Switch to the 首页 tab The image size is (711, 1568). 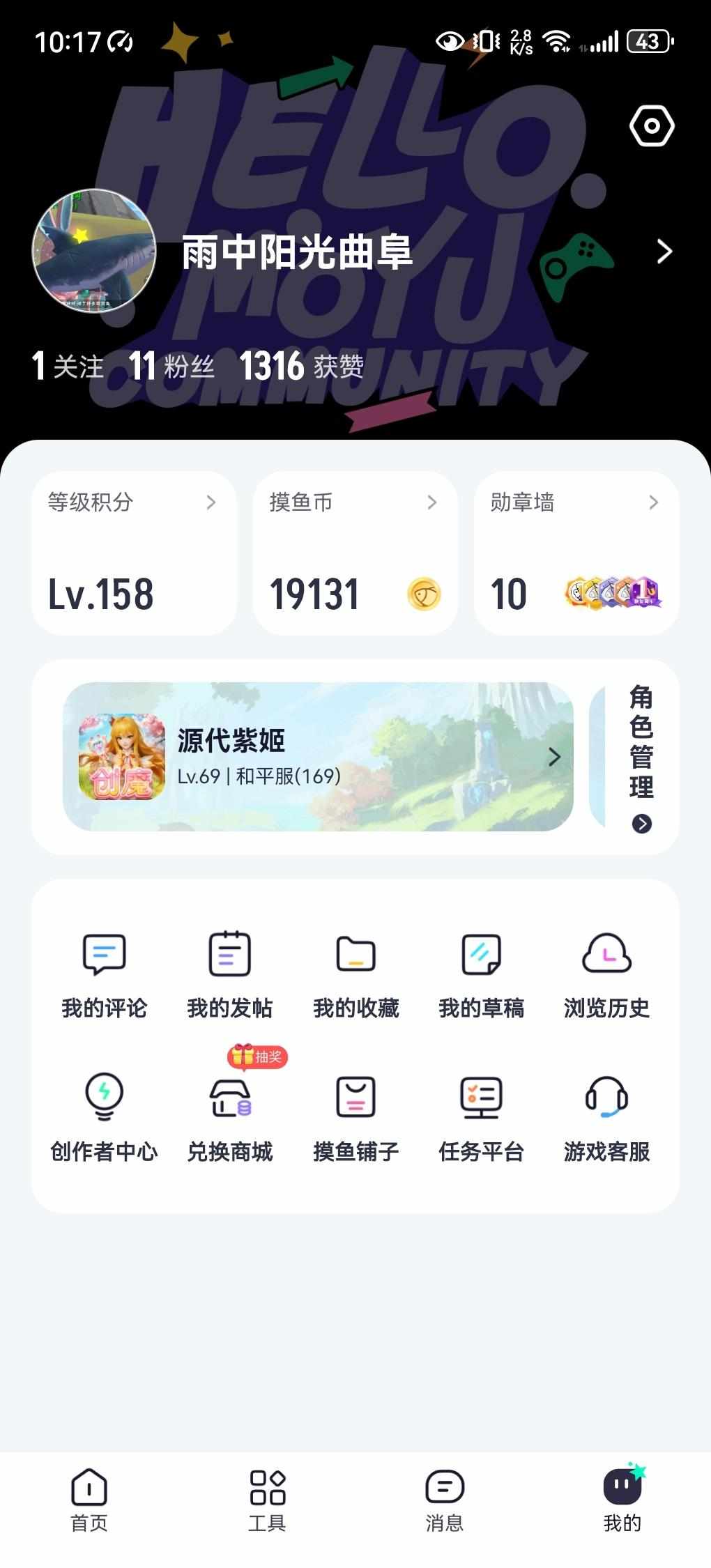click(89, 1500)
